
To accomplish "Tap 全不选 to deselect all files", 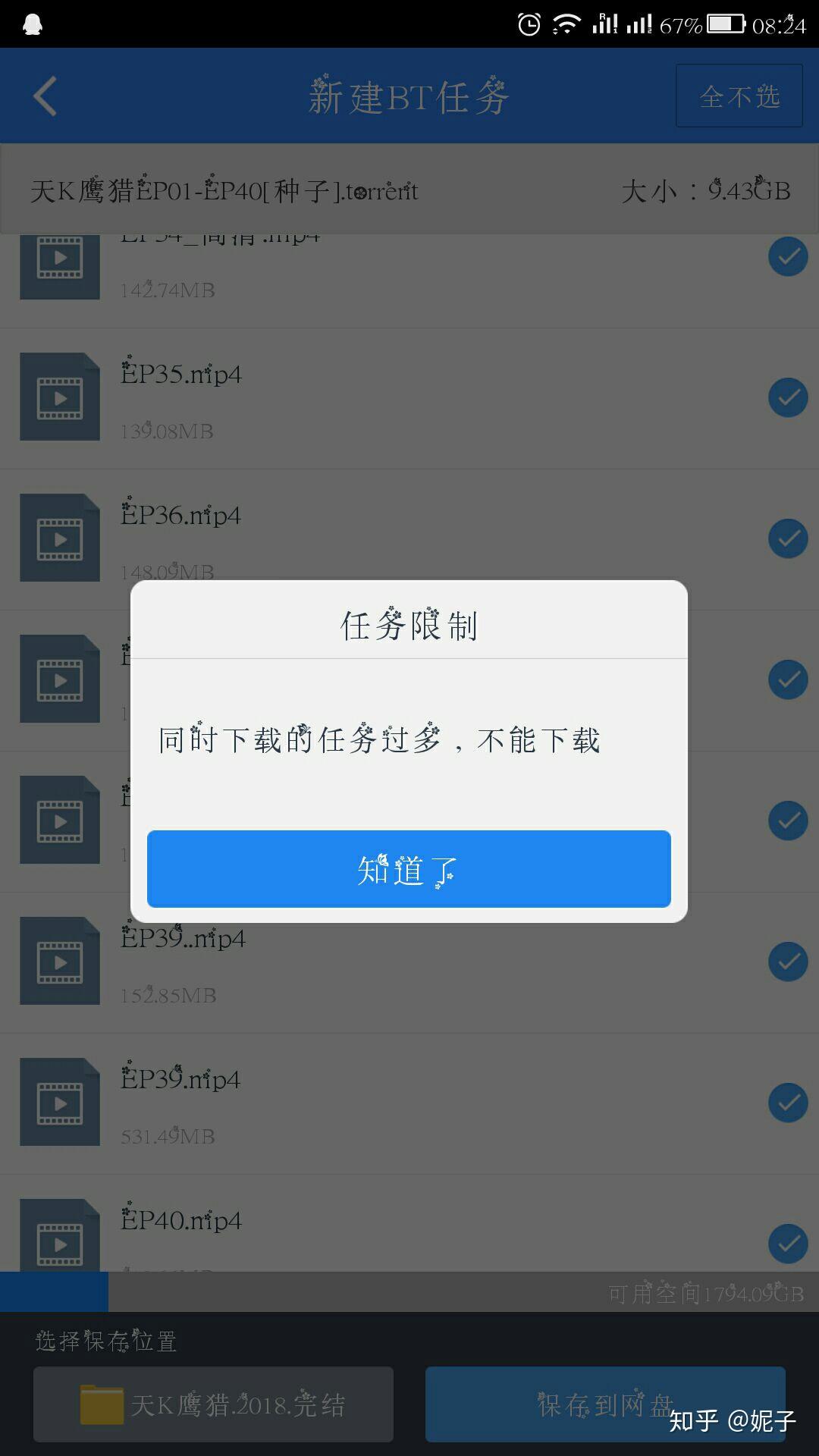I will 739,96.
